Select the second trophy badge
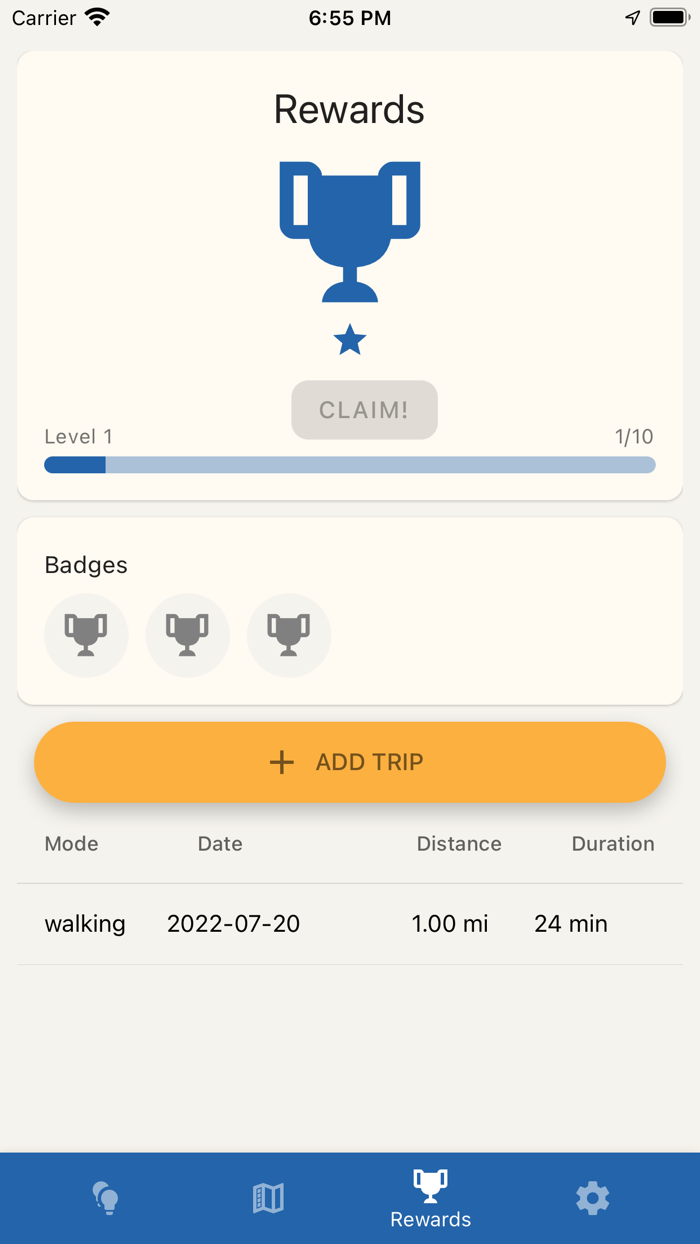 point(188,635)
